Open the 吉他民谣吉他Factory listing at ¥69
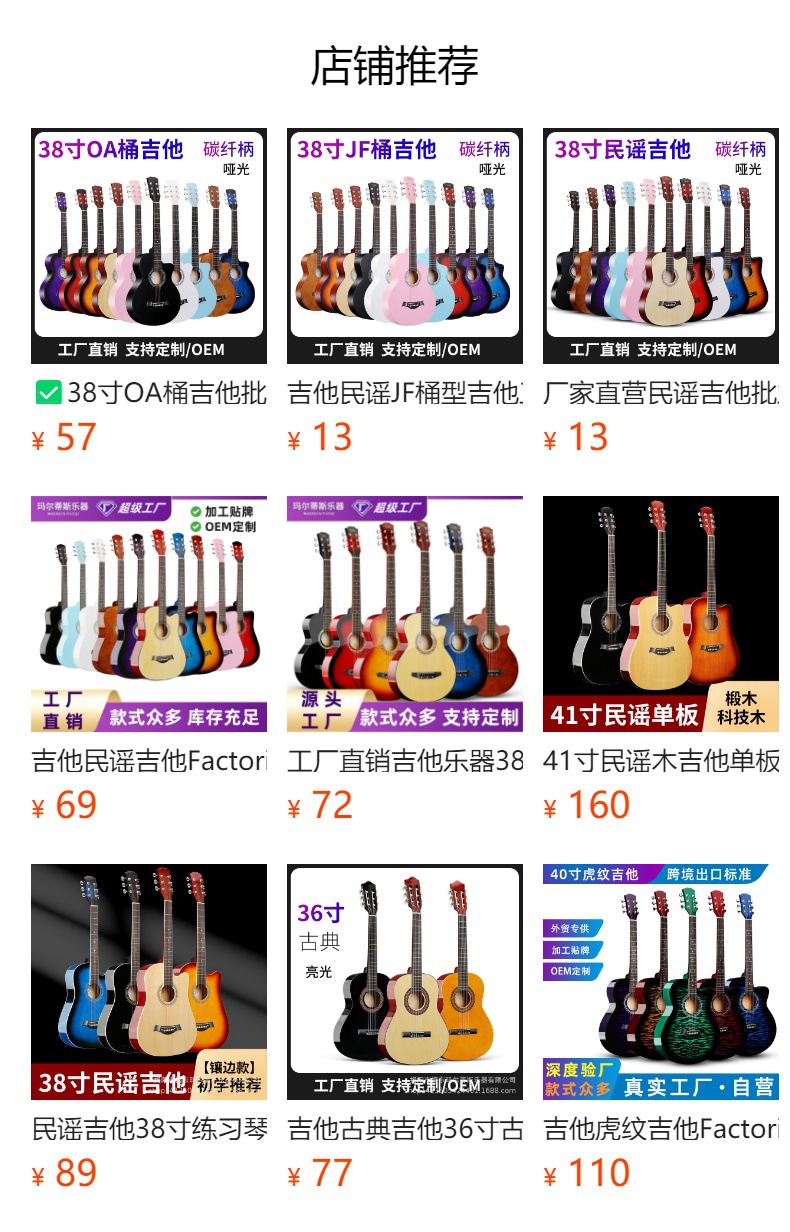This screenshot has width=790, height=1232. [x=149, y=614]
